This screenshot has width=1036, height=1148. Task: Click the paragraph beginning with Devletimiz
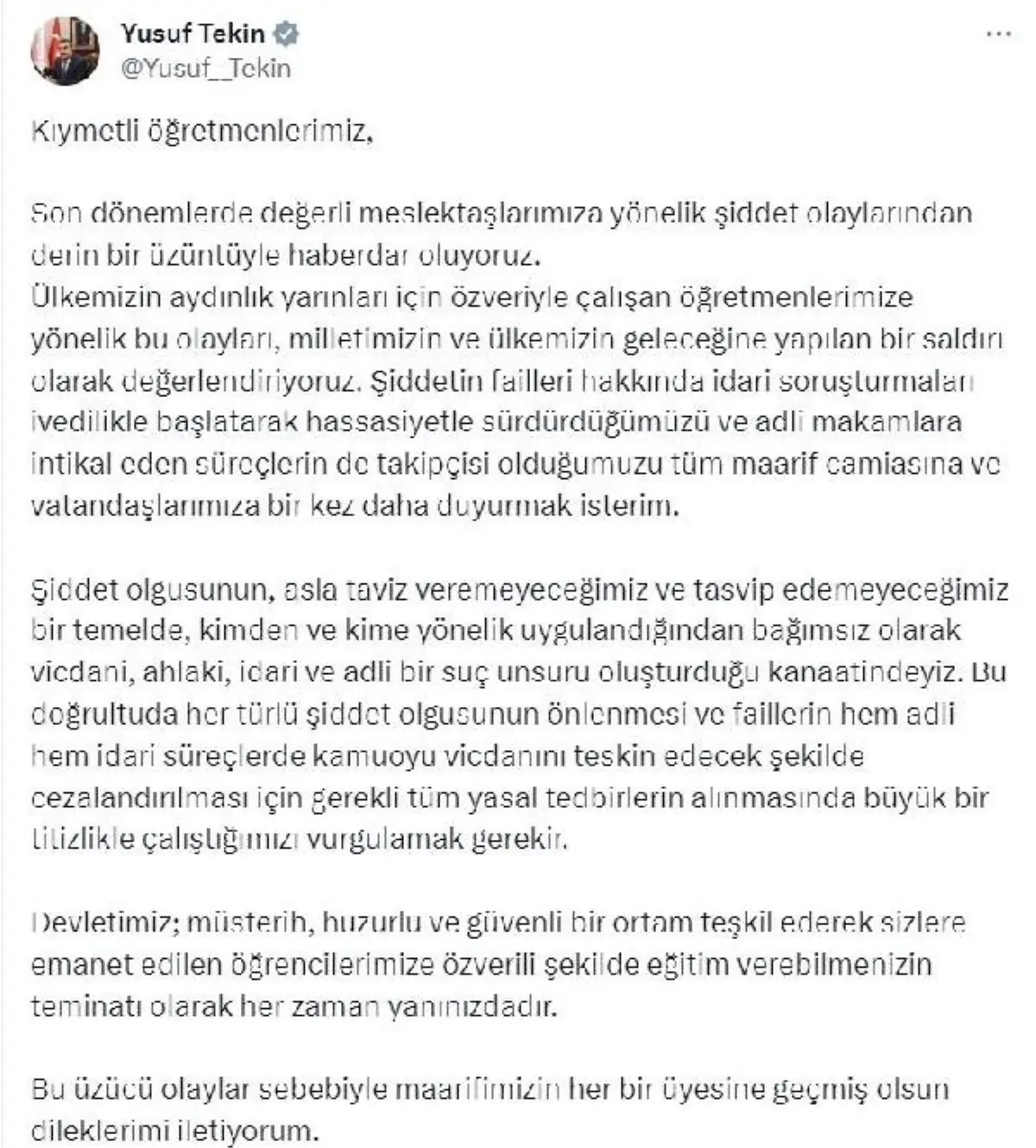[x=518, y=958]
